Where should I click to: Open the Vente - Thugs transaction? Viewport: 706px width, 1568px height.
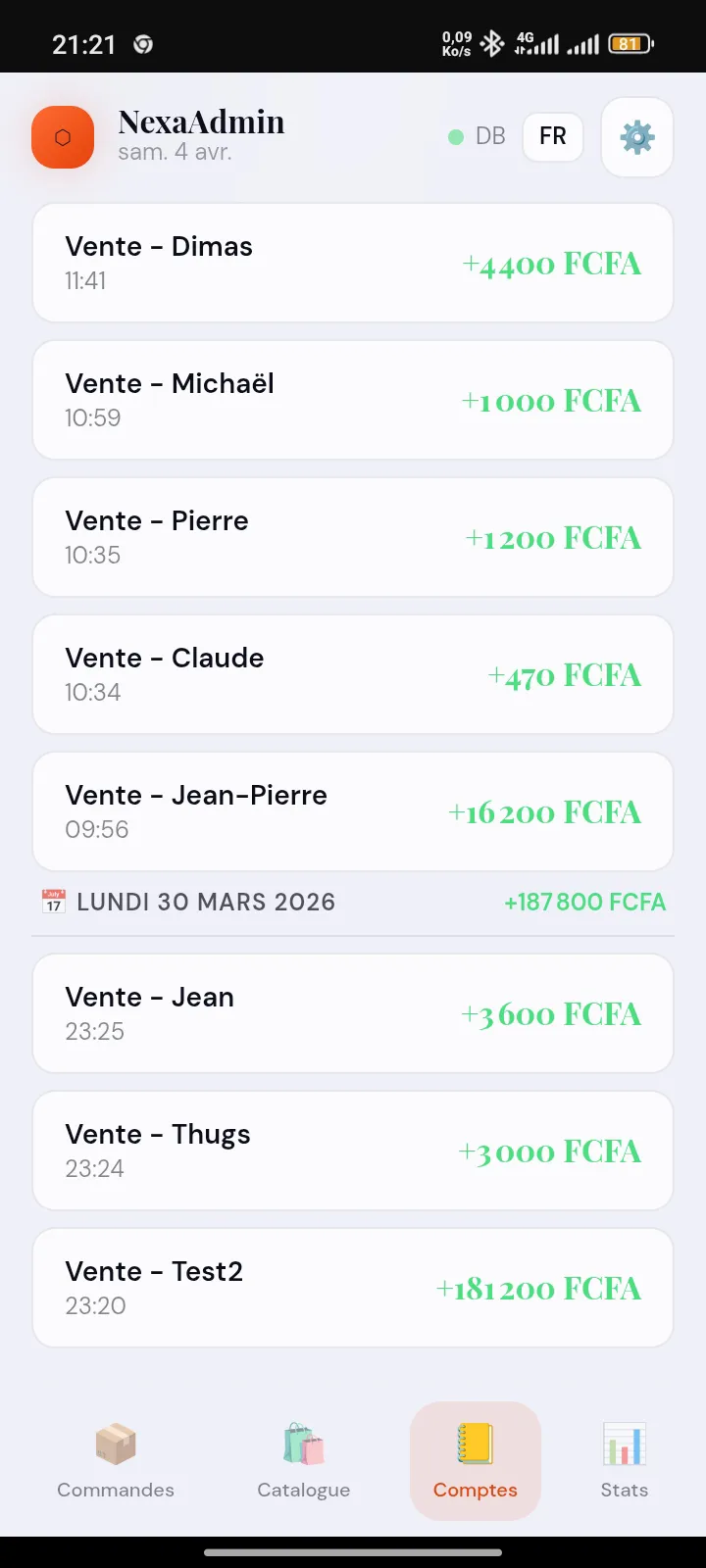[353, 1151]
